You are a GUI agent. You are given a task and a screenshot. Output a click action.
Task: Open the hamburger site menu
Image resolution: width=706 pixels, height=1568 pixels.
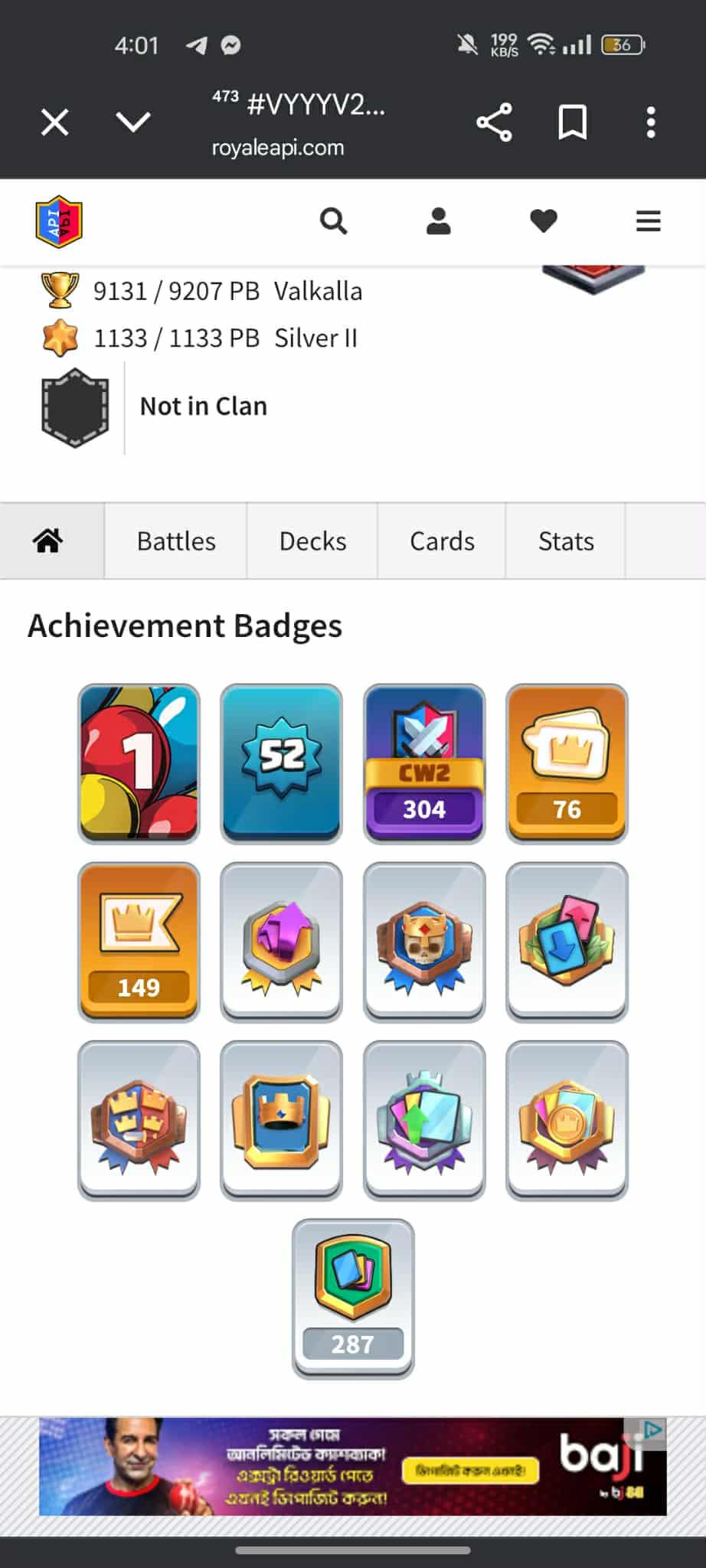click(x=648, y=221)
